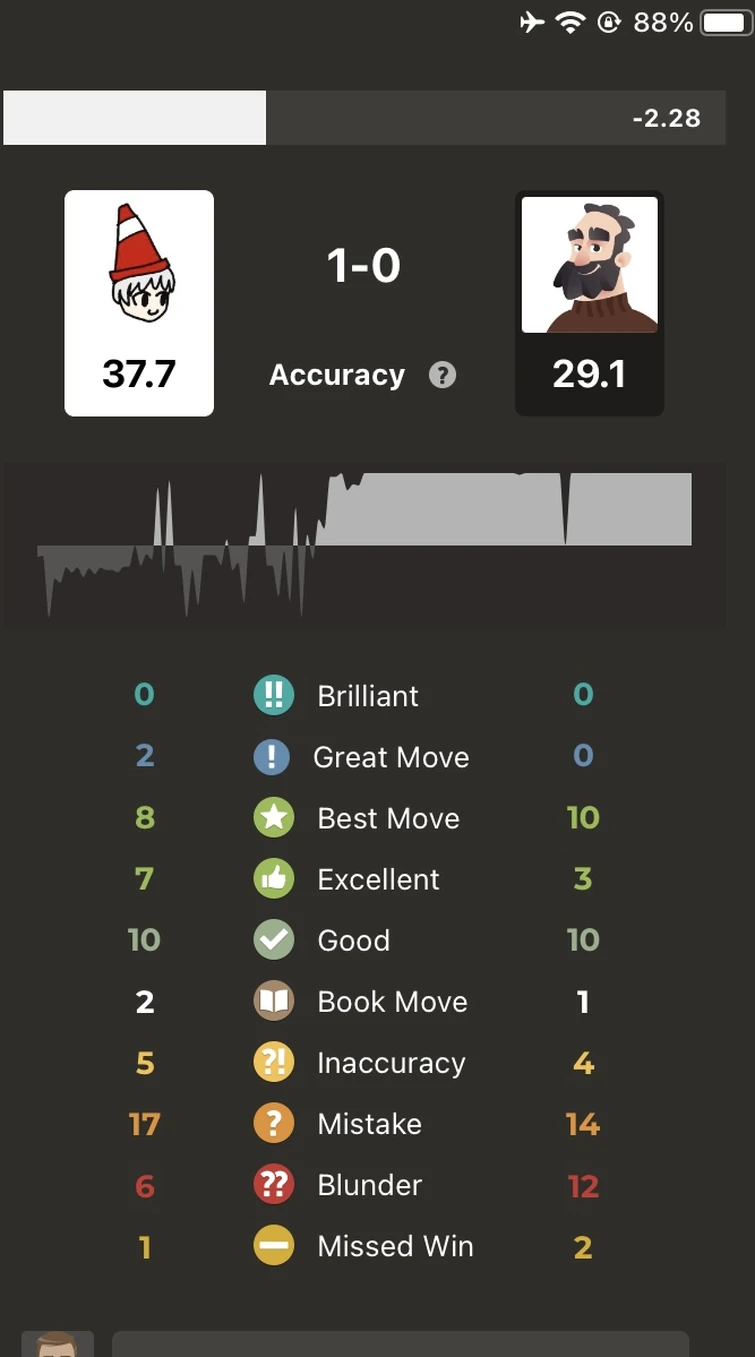Click black's Best Move count of 10
The image size is (755, 1357).
click(x=582, y=817)
